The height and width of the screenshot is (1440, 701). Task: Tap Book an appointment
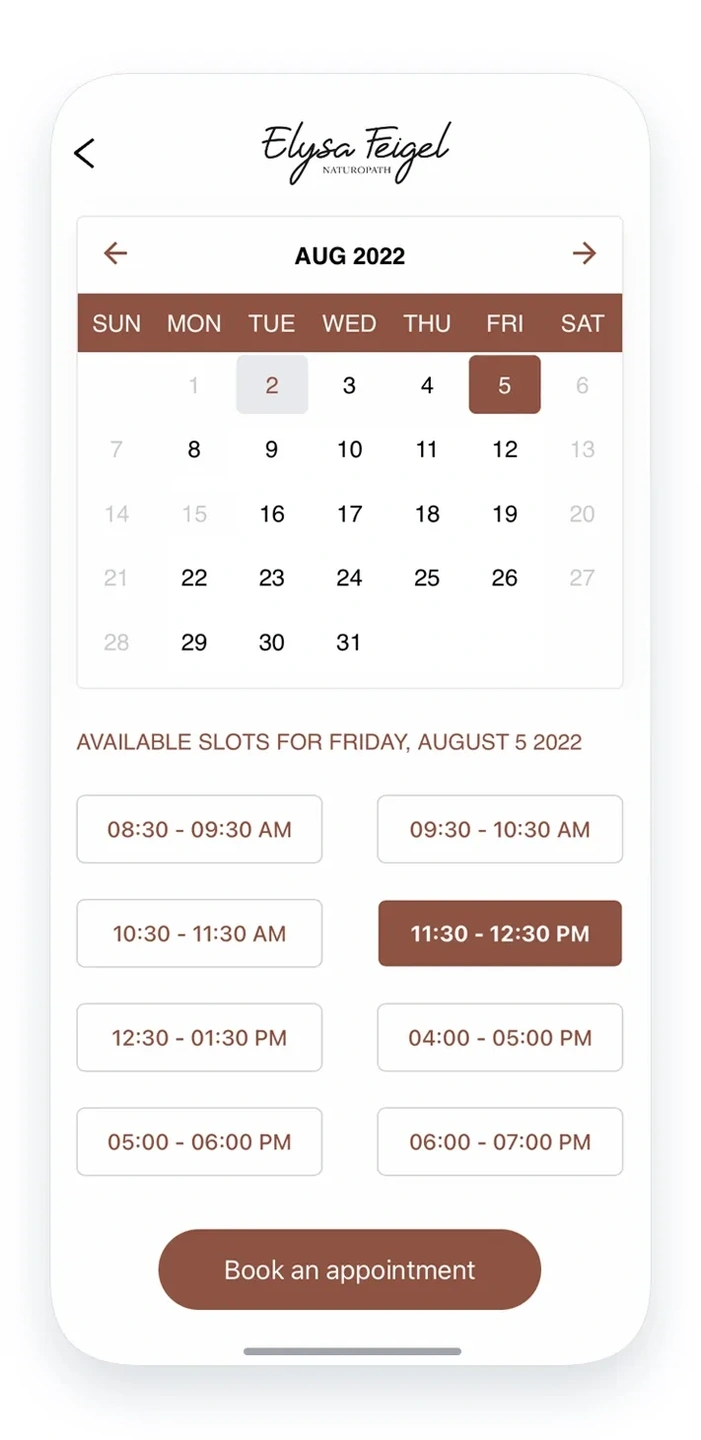[350, 1270]
